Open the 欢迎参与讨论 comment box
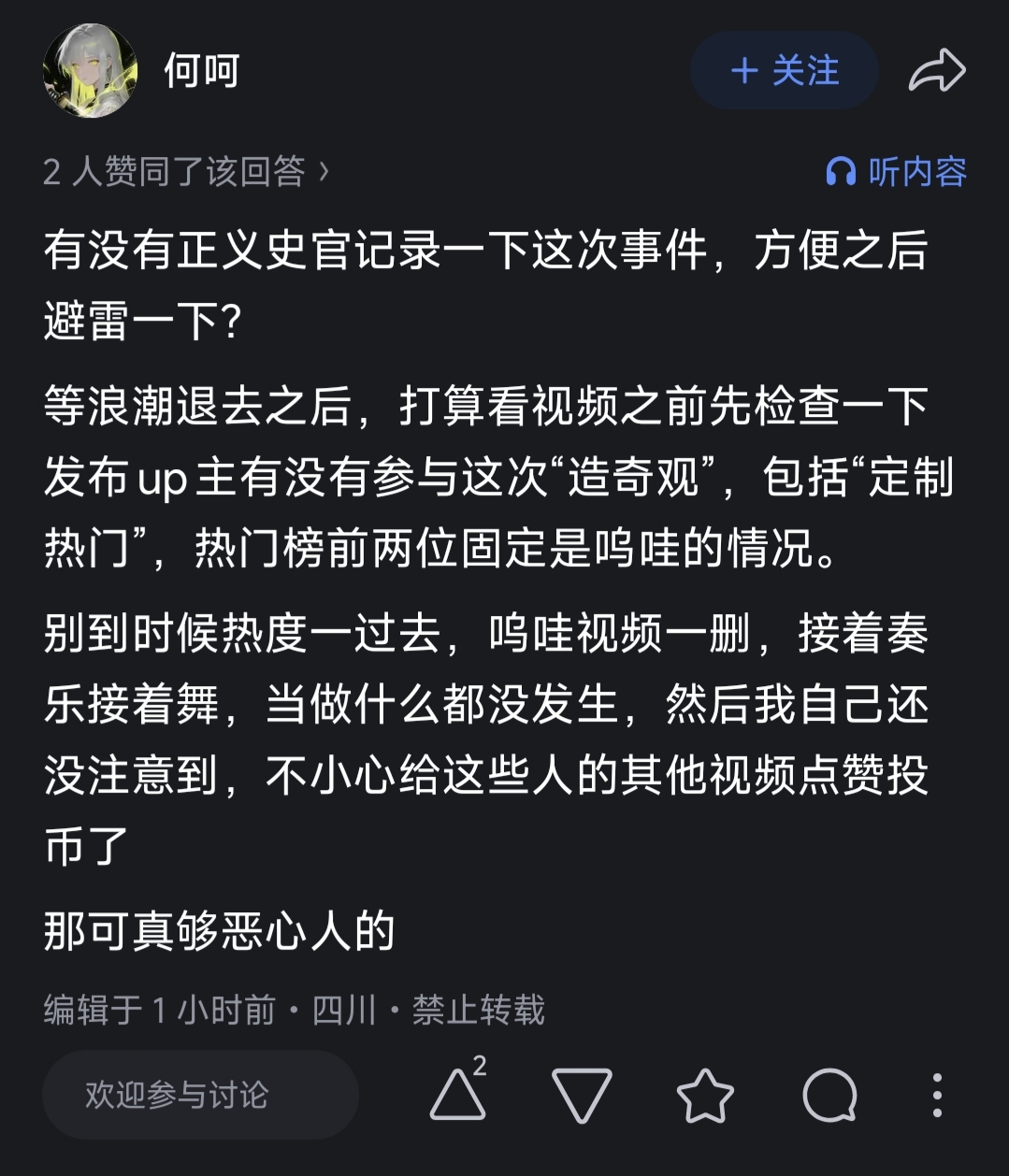1009x1176 pixels. (200, 1095)
